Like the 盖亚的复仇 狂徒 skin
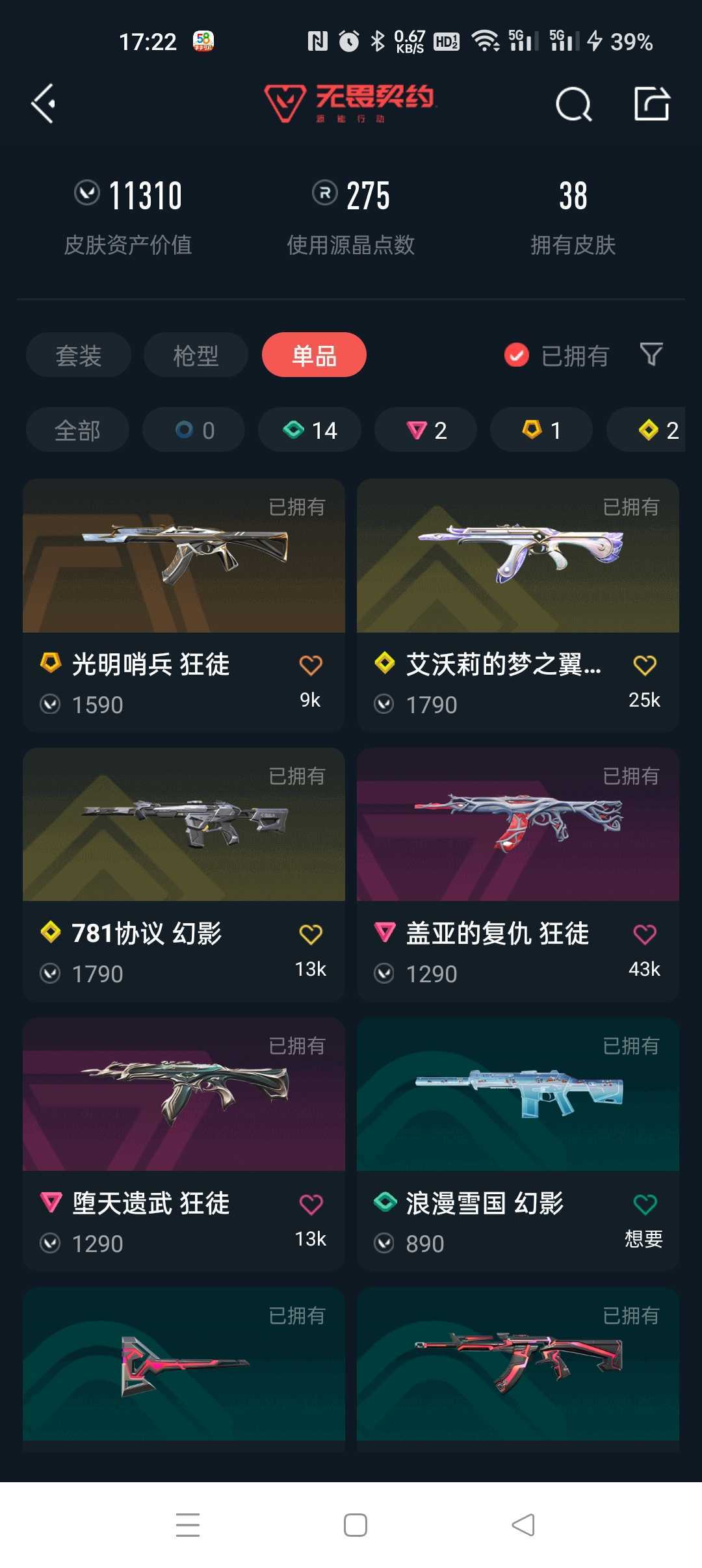702x1568 pixels. [x=644, y=935]
